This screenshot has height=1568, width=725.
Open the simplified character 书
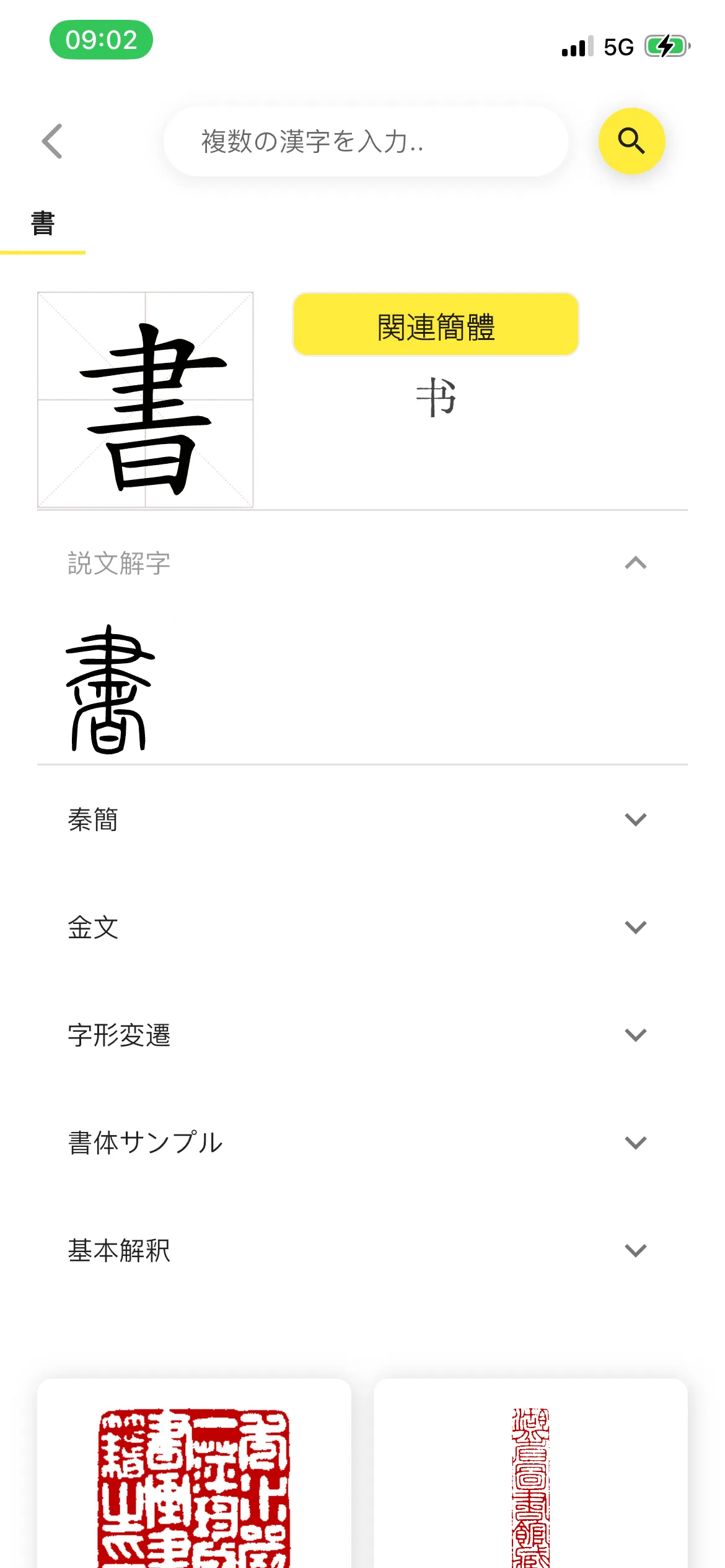436,398
